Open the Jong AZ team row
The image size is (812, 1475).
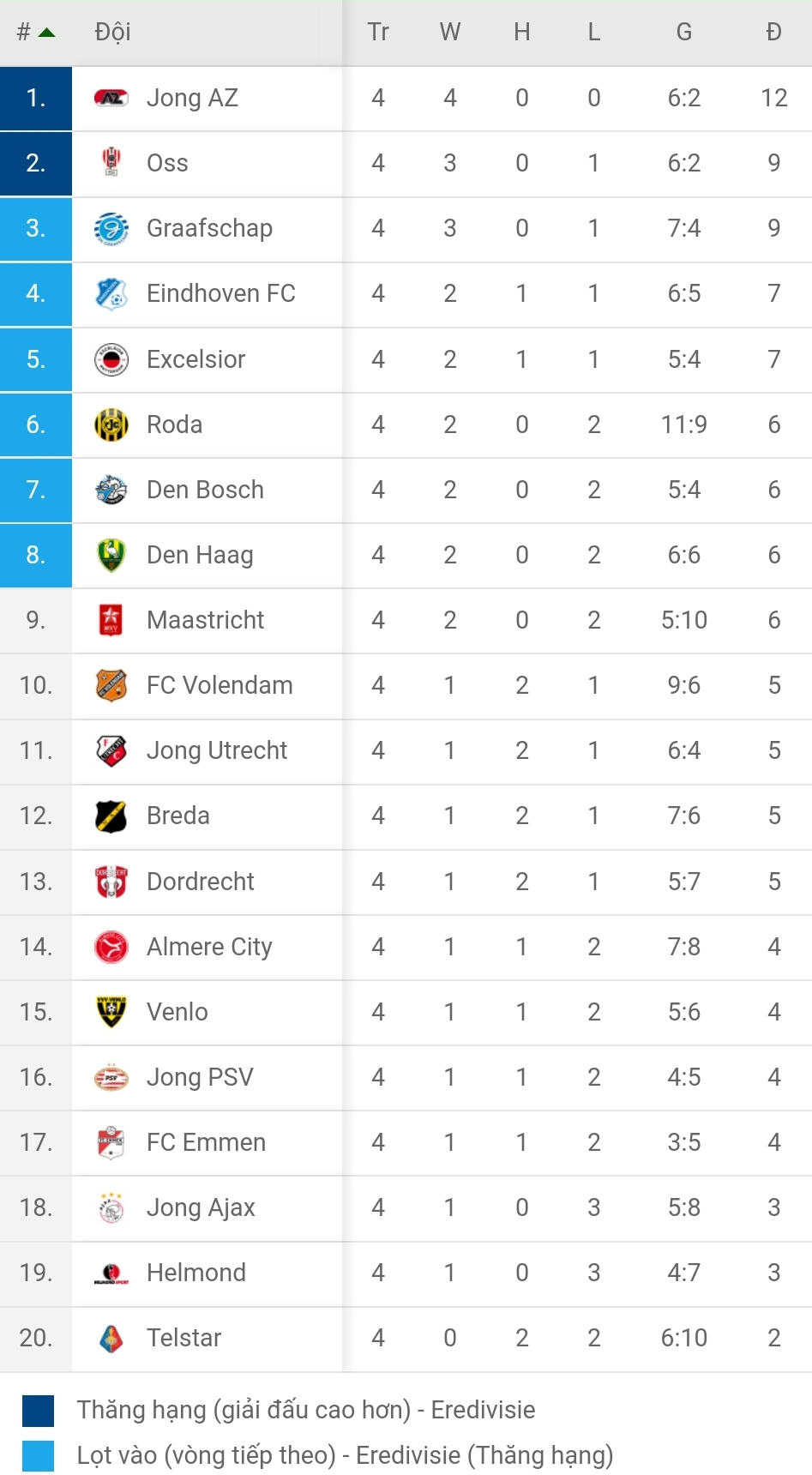(192, 98)
